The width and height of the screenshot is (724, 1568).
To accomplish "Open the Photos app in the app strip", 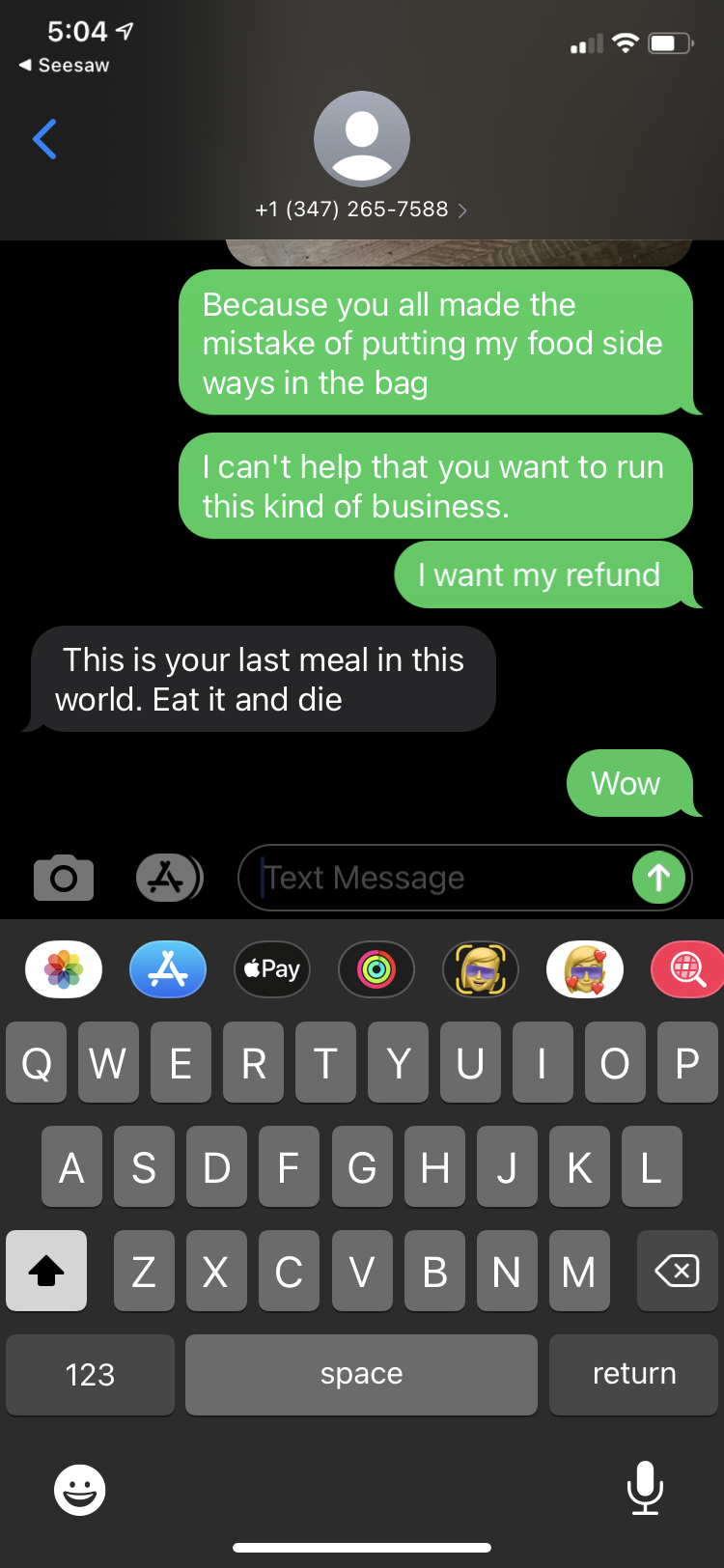I will [64, 968].
